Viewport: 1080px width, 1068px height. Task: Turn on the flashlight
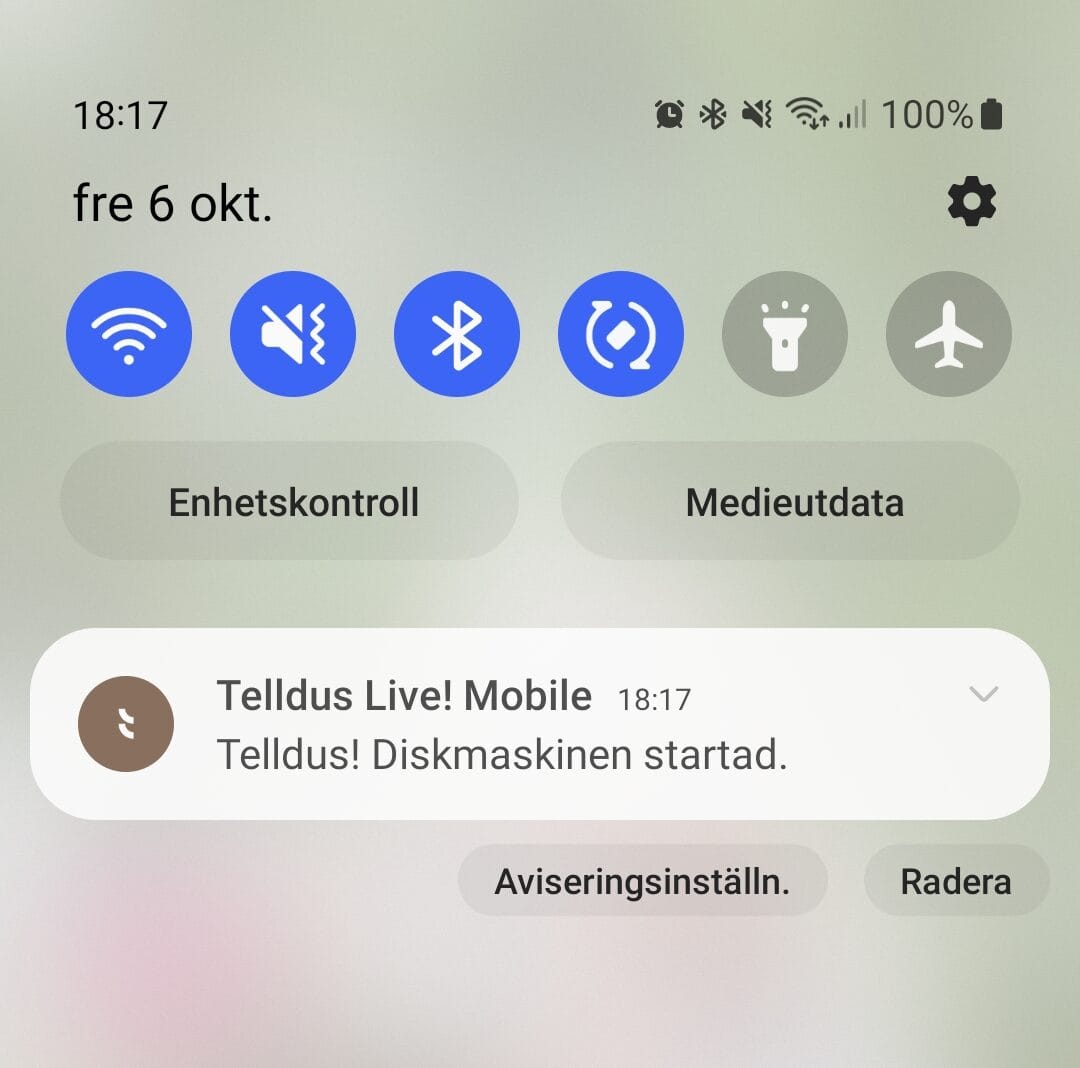click(x=785, y=333)
